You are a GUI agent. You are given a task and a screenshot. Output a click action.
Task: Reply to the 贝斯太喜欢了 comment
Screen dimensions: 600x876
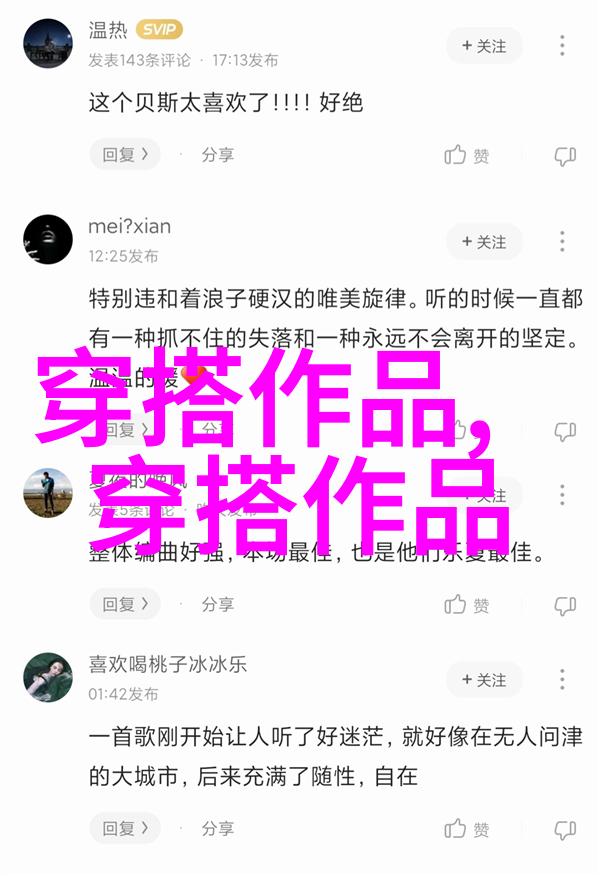pyautogui.click(x=125, y=155)
